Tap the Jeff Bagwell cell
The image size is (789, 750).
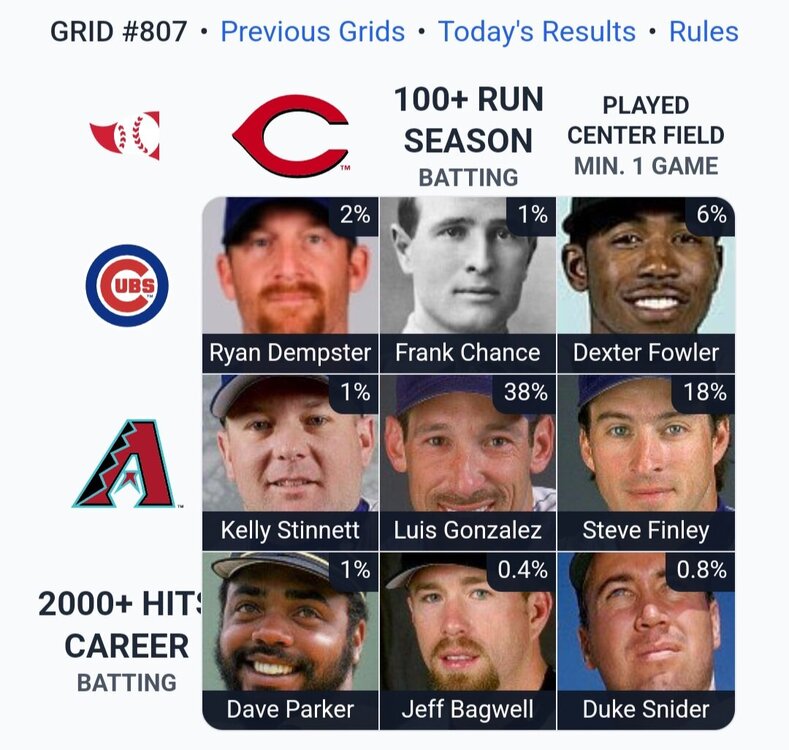click(x=468, y=640)
